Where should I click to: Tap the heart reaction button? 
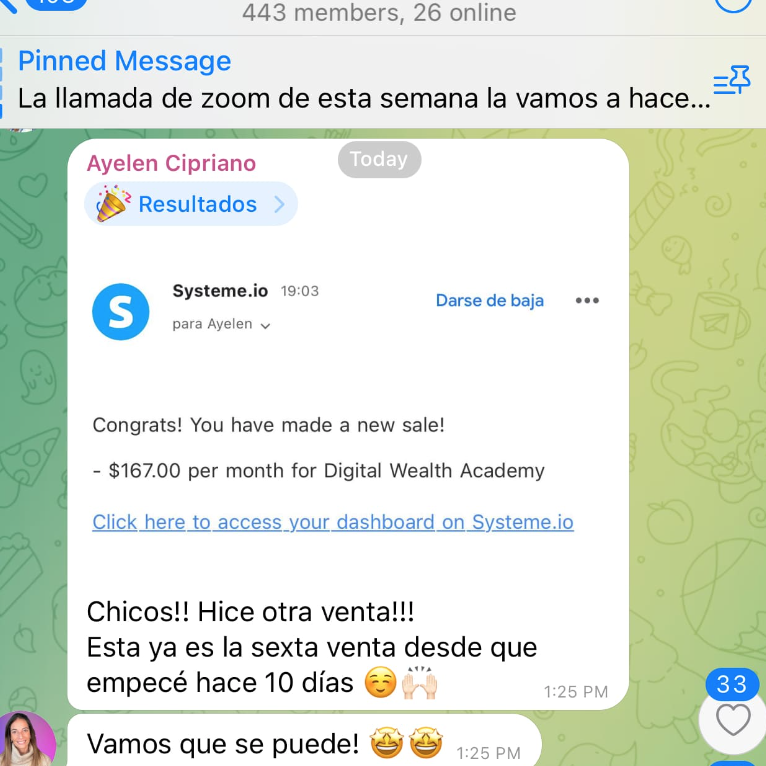tap(732, 719)
